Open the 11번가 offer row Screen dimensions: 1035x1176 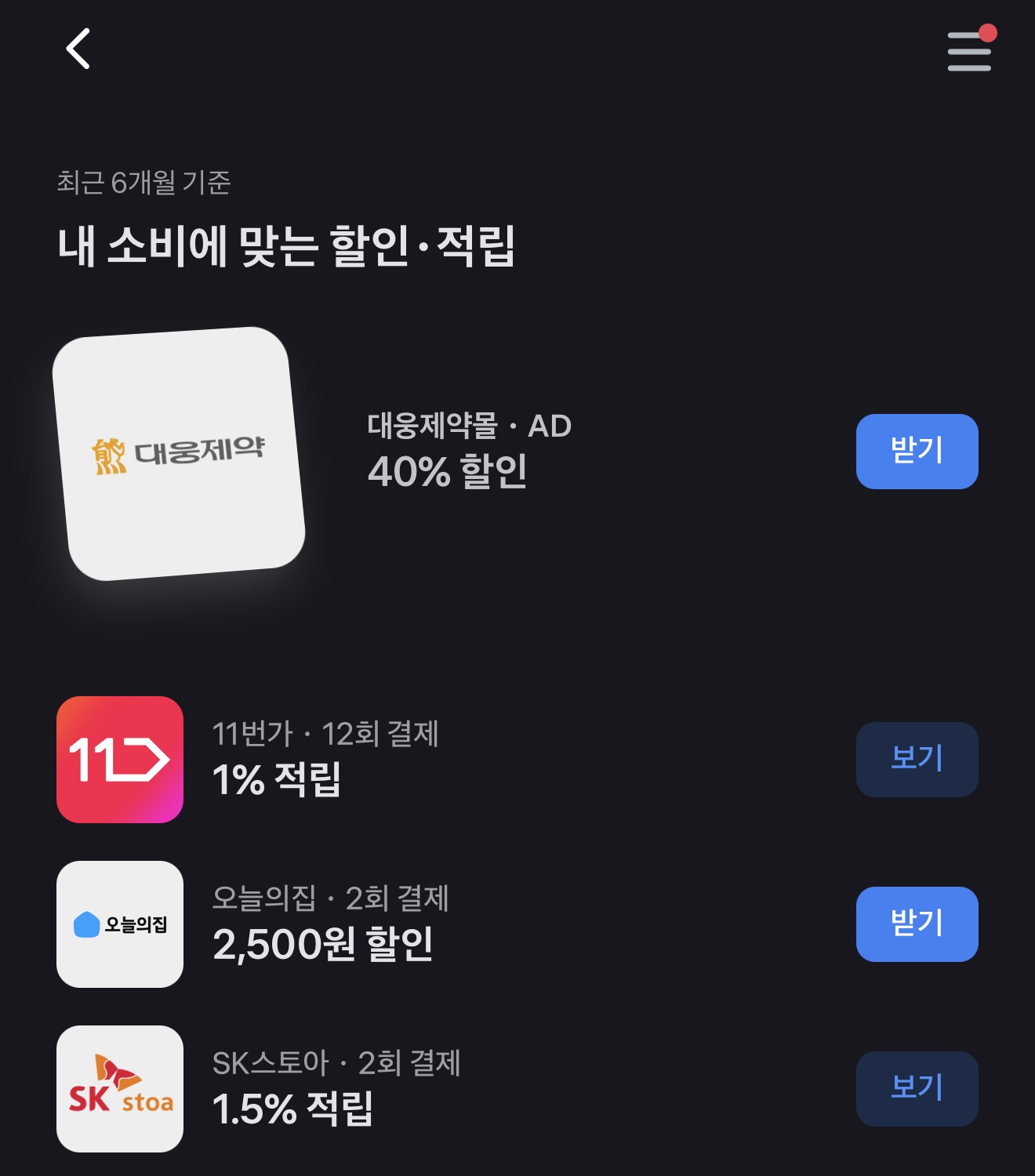point(325,760)
